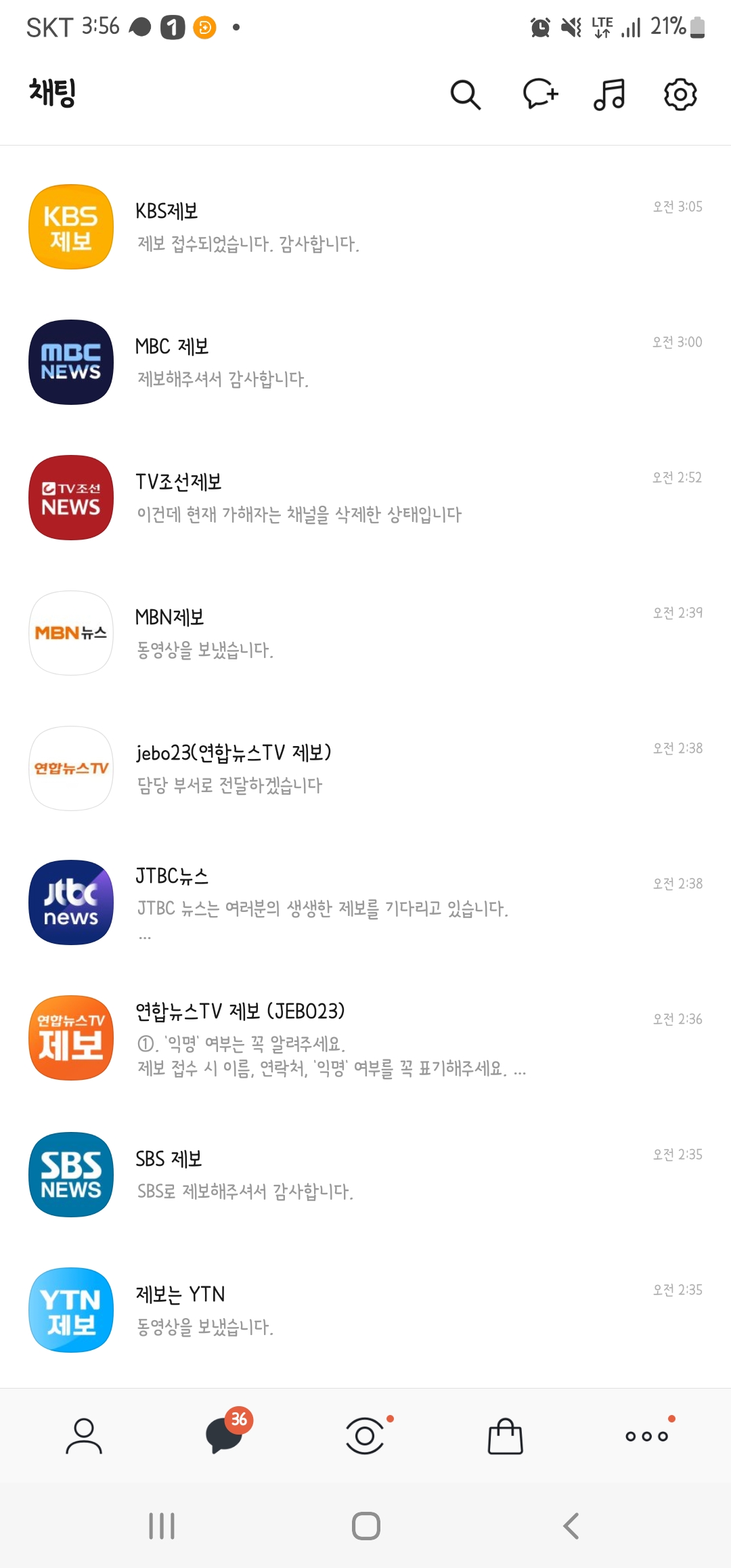This screenshot has width=731, height=1568.
Task: Switch to the friends tab
Action: pyautogui.click(x=84, y=1436)
